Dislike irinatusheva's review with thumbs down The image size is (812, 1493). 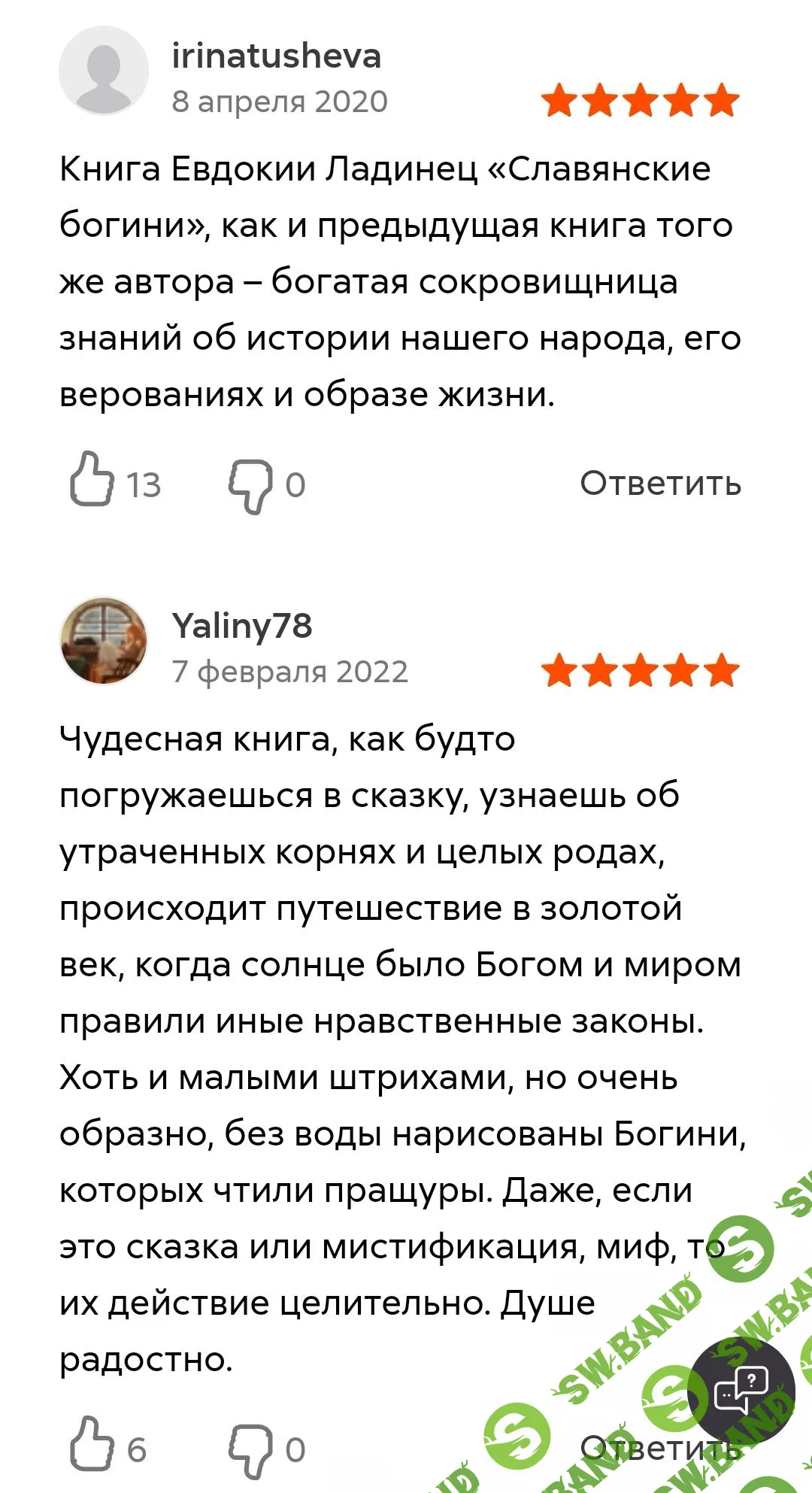[x=251, y=486]
